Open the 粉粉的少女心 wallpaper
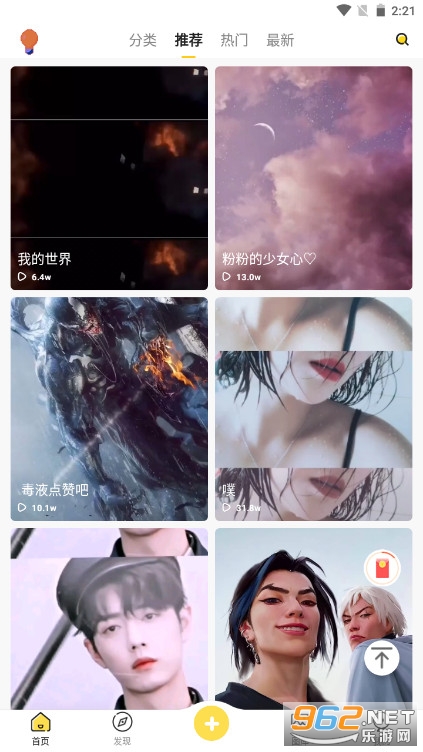 (314, 178)
